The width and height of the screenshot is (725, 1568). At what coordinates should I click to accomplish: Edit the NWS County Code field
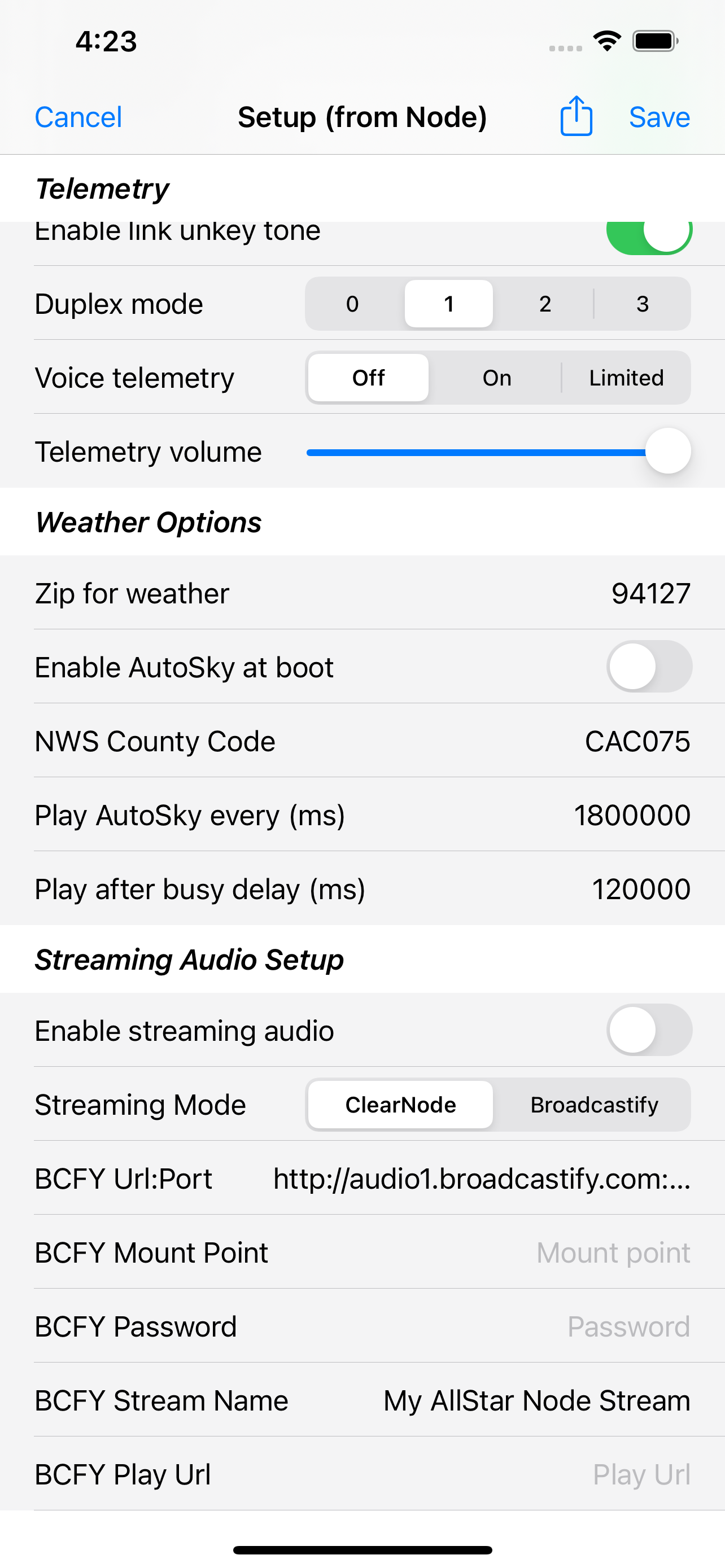pyautogui.click(x=637, y=742)
